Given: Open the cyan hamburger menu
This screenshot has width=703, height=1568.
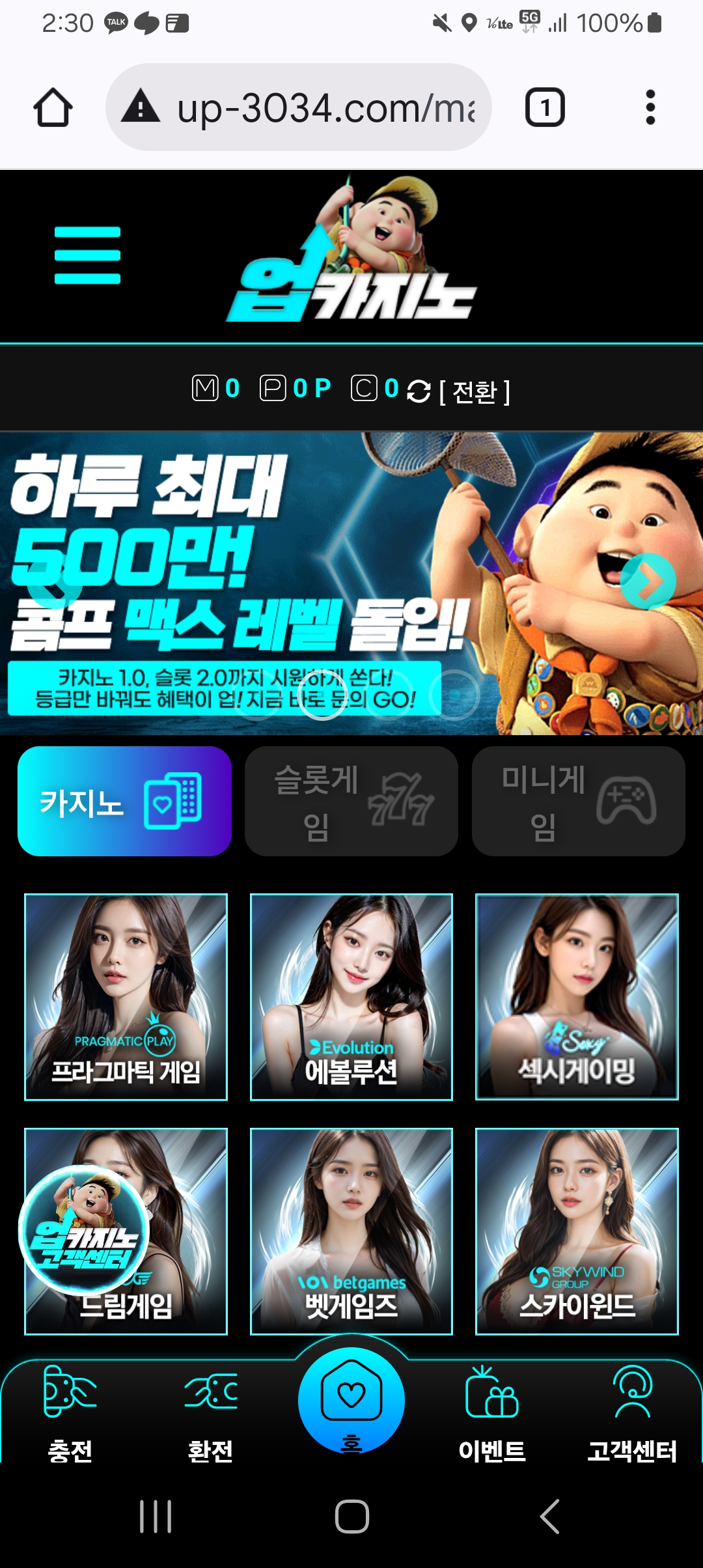Looking at the screenshot, I should point(87,255).
